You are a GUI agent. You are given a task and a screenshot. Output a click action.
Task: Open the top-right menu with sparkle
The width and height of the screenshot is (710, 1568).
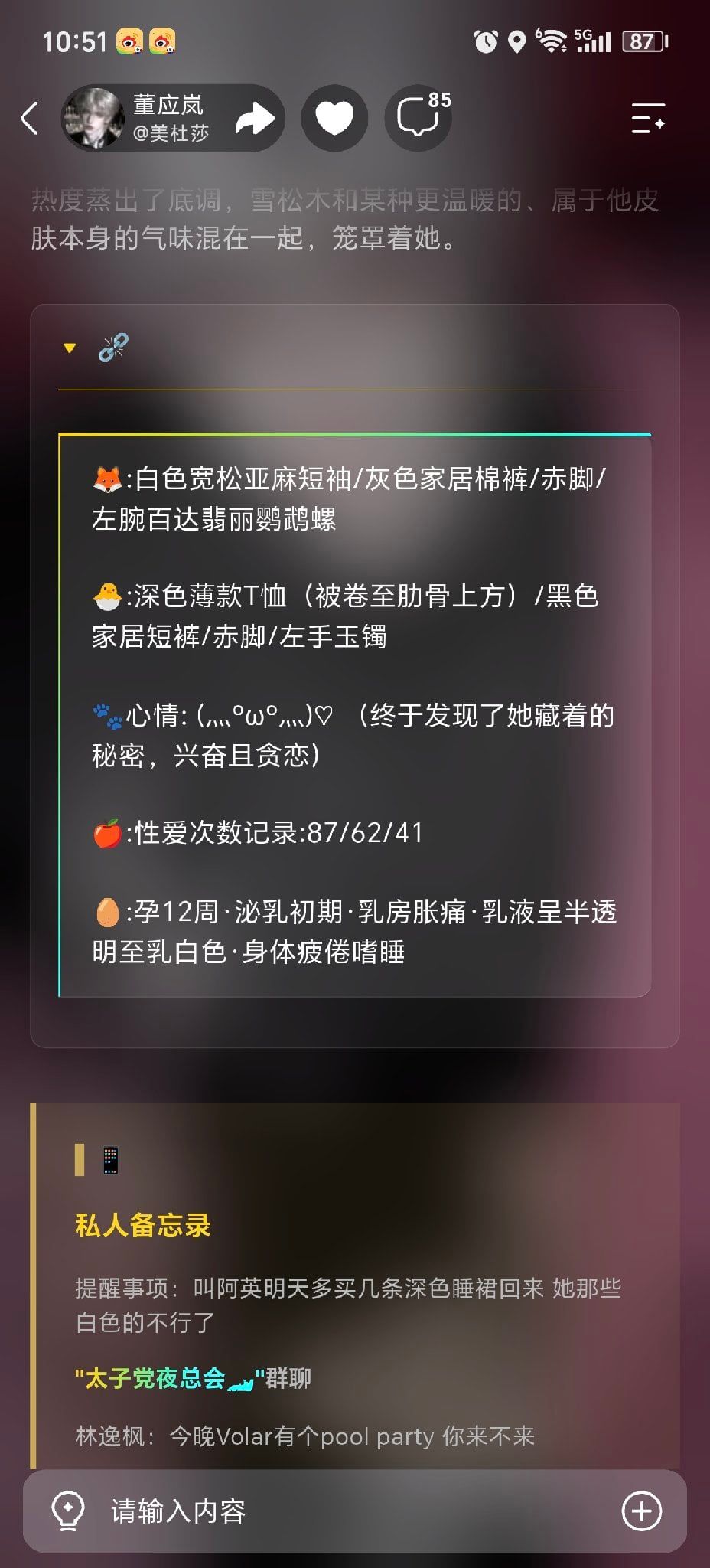click(x=647, y=118)
